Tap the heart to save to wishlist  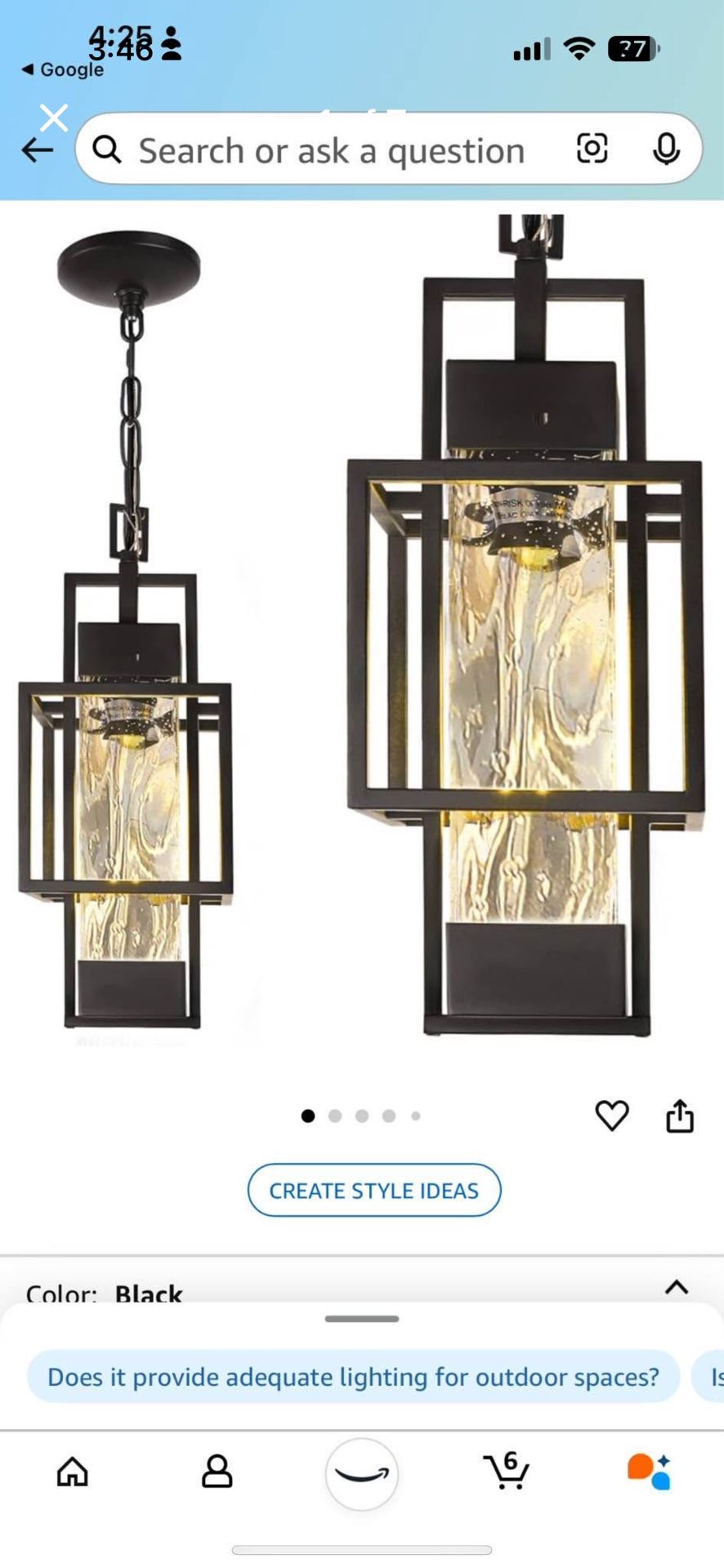pos(613,1116)
